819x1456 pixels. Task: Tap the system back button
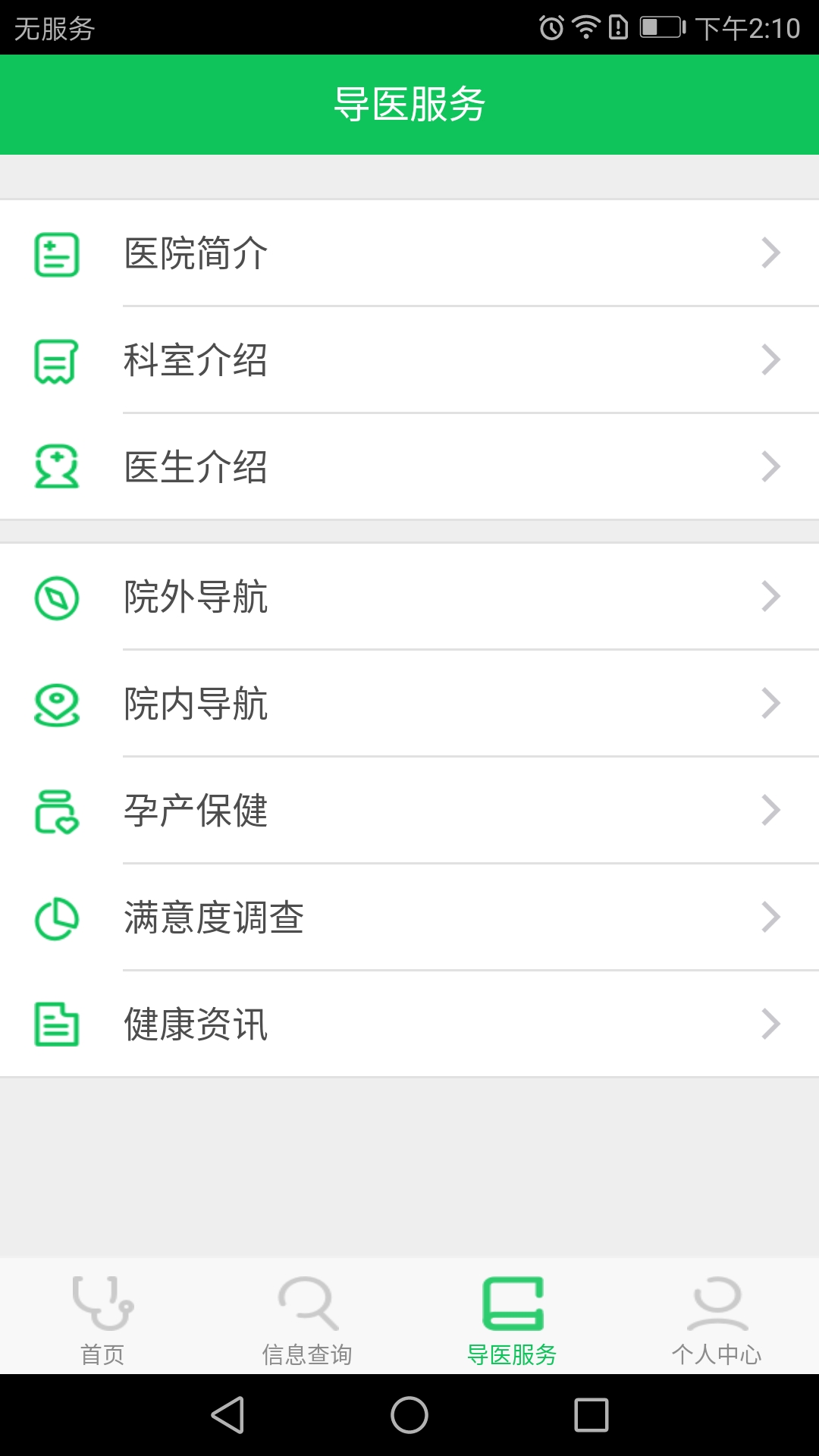227,1415
